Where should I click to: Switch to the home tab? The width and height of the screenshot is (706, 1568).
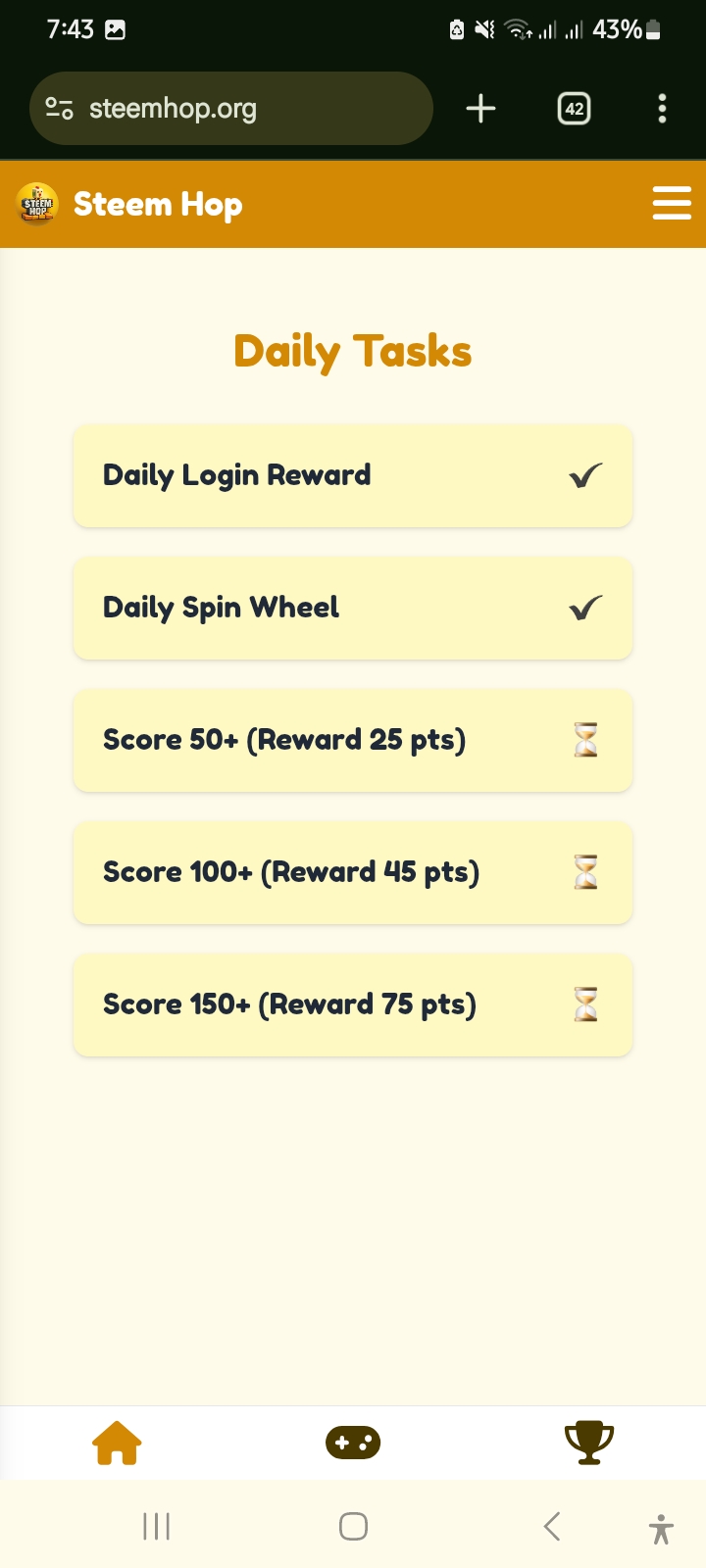[x=117, y=1443]
